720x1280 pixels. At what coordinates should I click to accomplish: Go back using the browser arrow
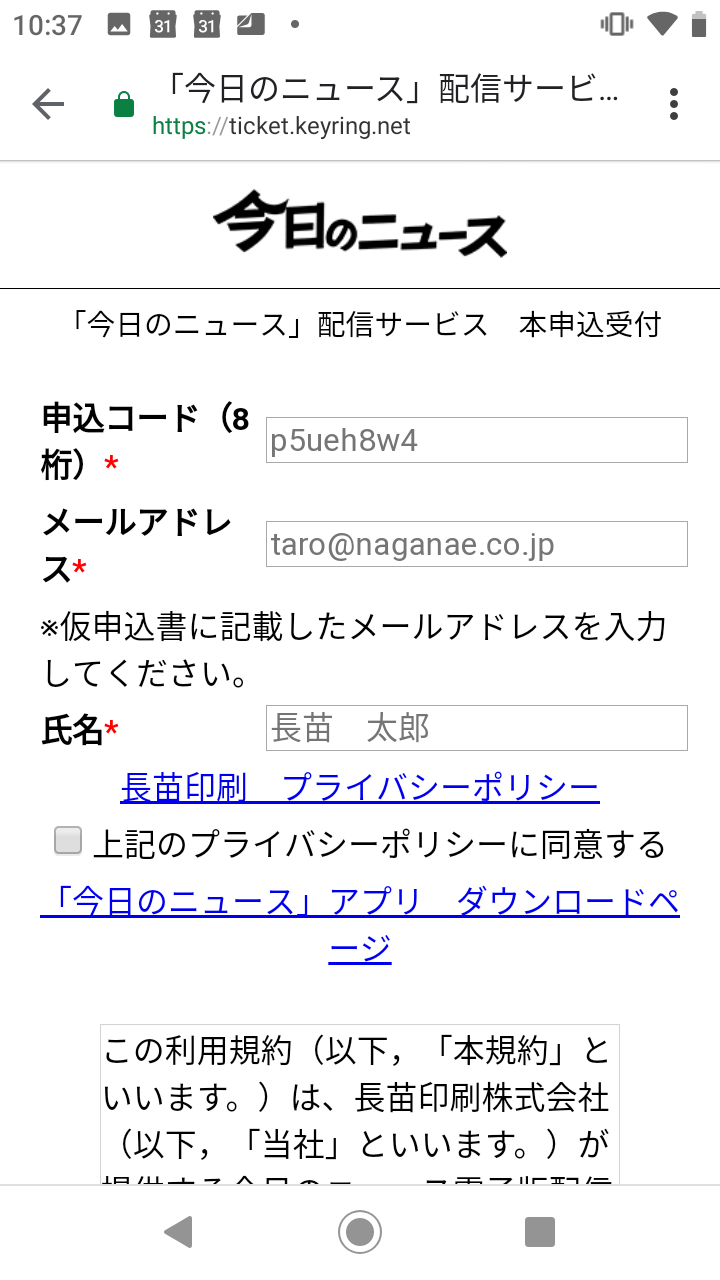[x=48, y=104]
